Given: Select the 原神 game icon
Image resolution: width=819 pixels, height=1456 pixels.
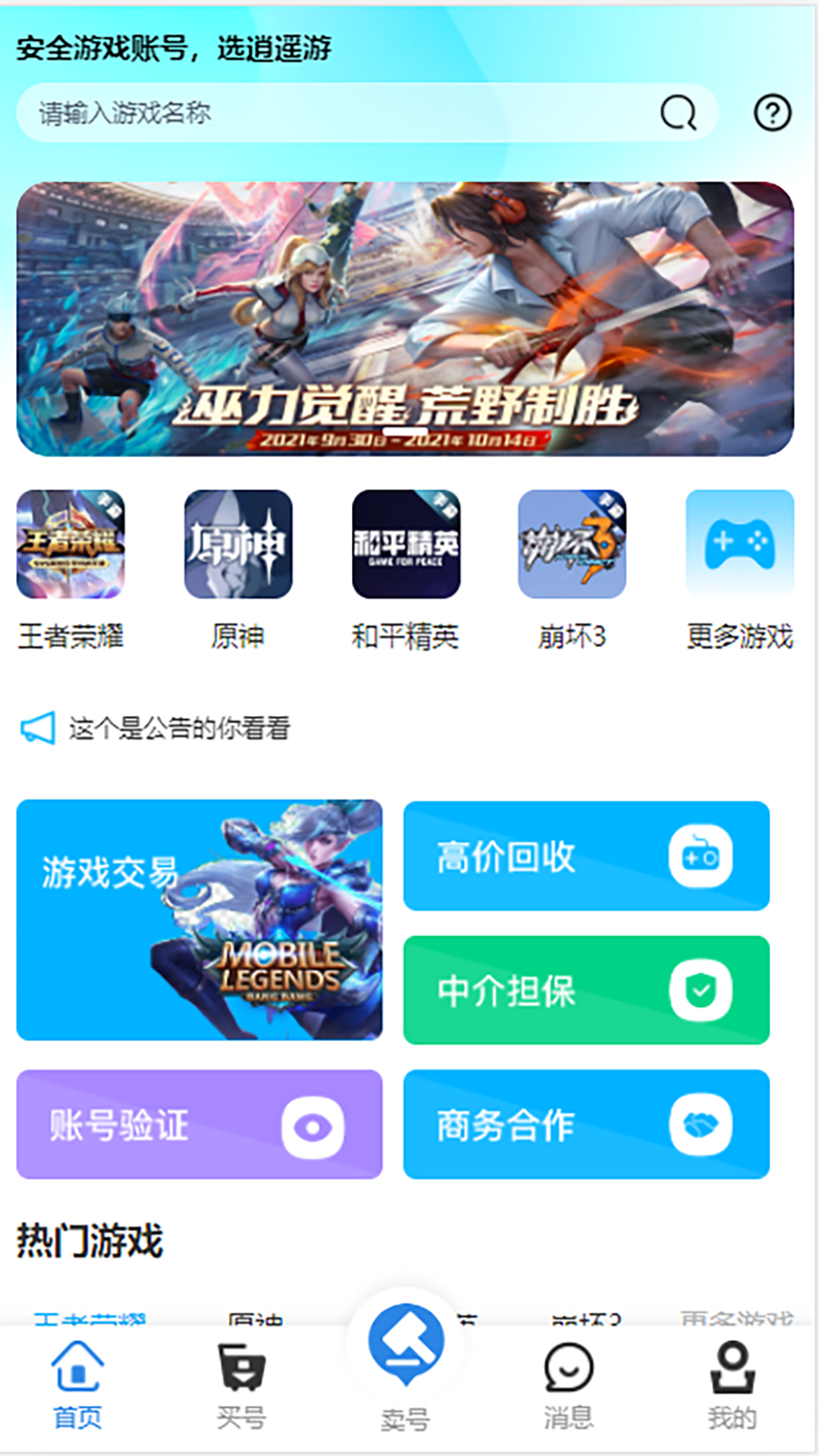Looking at the screenshot, I should coord(238,544).
